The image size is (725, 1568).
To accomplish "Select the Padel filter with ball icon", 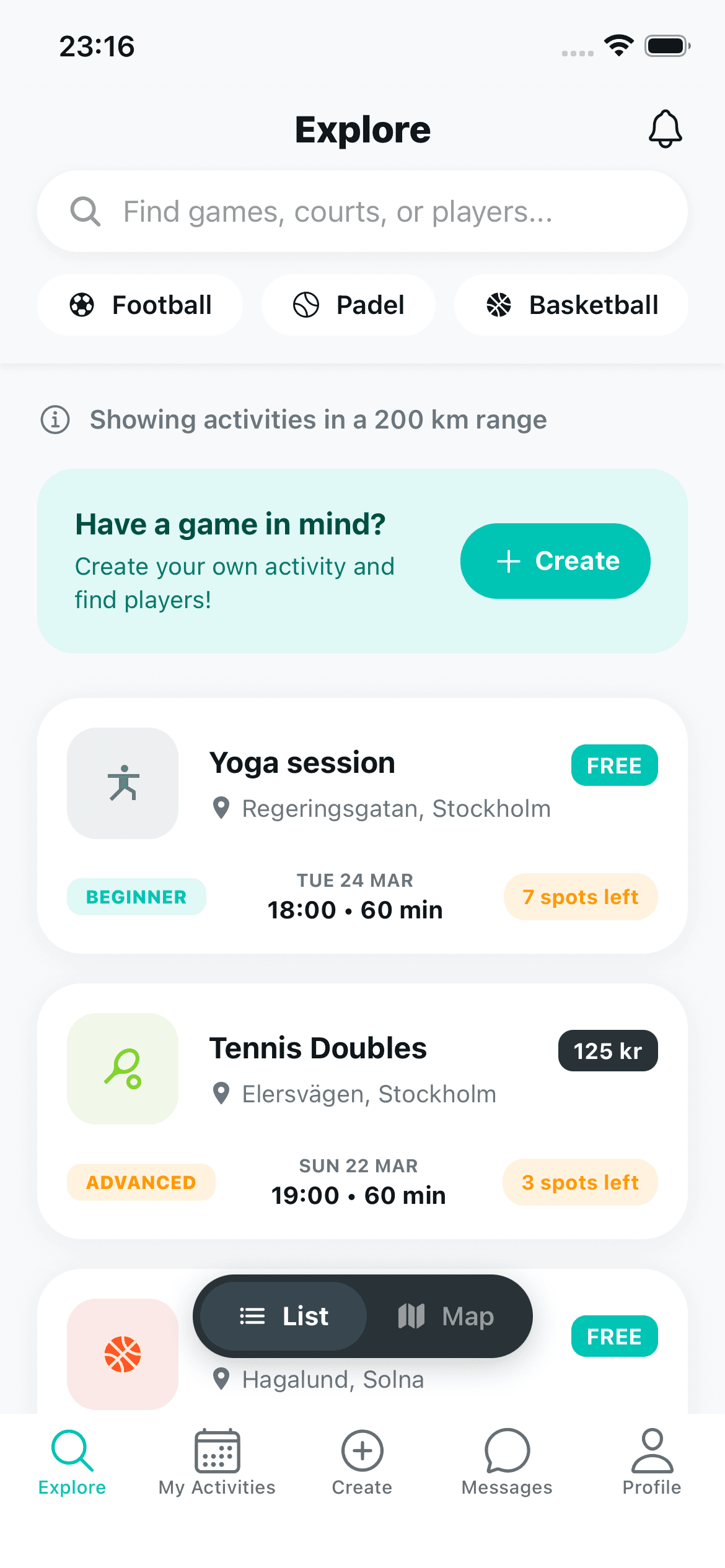I will coord(348,304).
